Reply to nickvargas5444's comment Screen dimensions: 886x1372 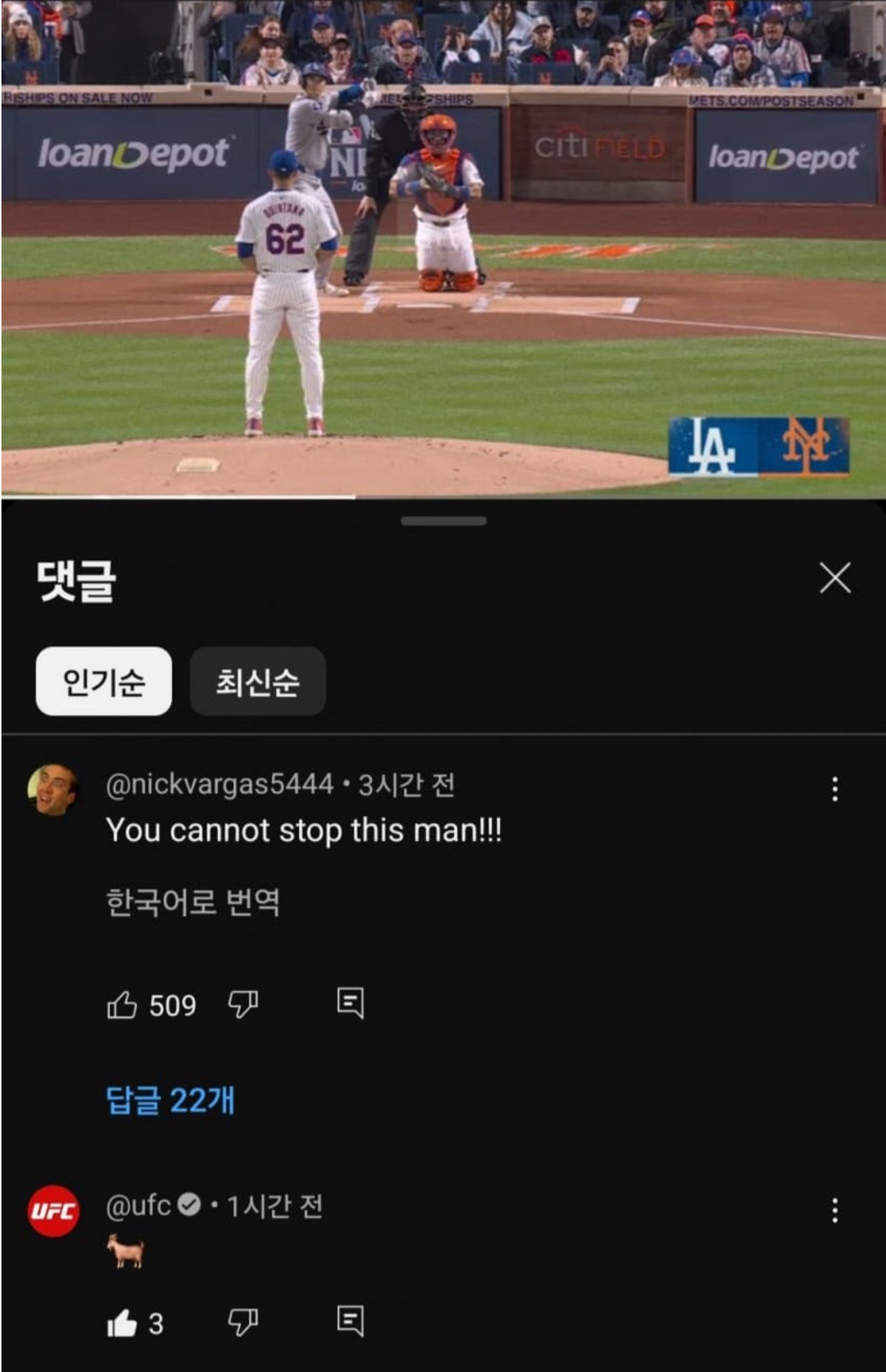[x=350, y=1003]
